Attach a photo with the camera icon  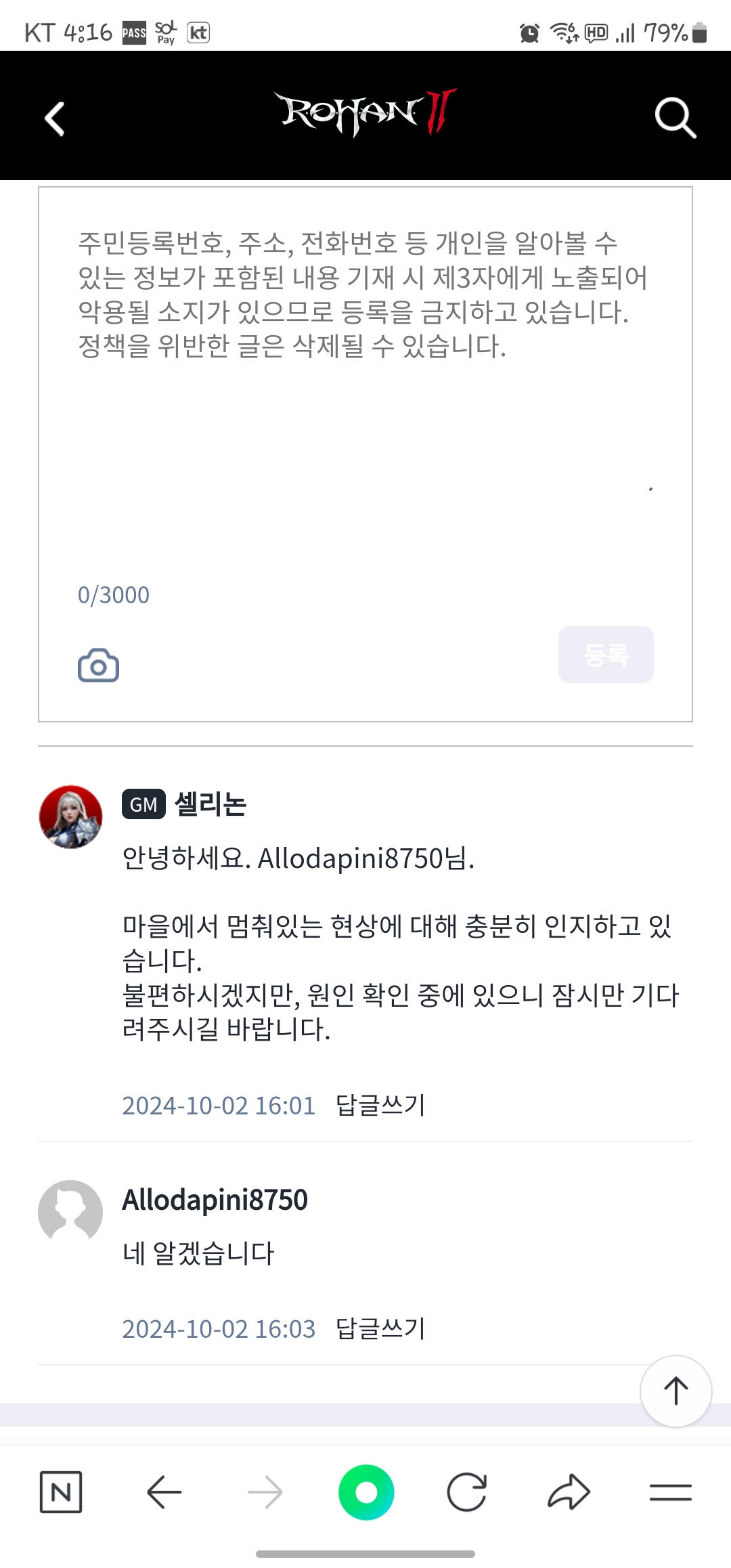pos(98,666)
